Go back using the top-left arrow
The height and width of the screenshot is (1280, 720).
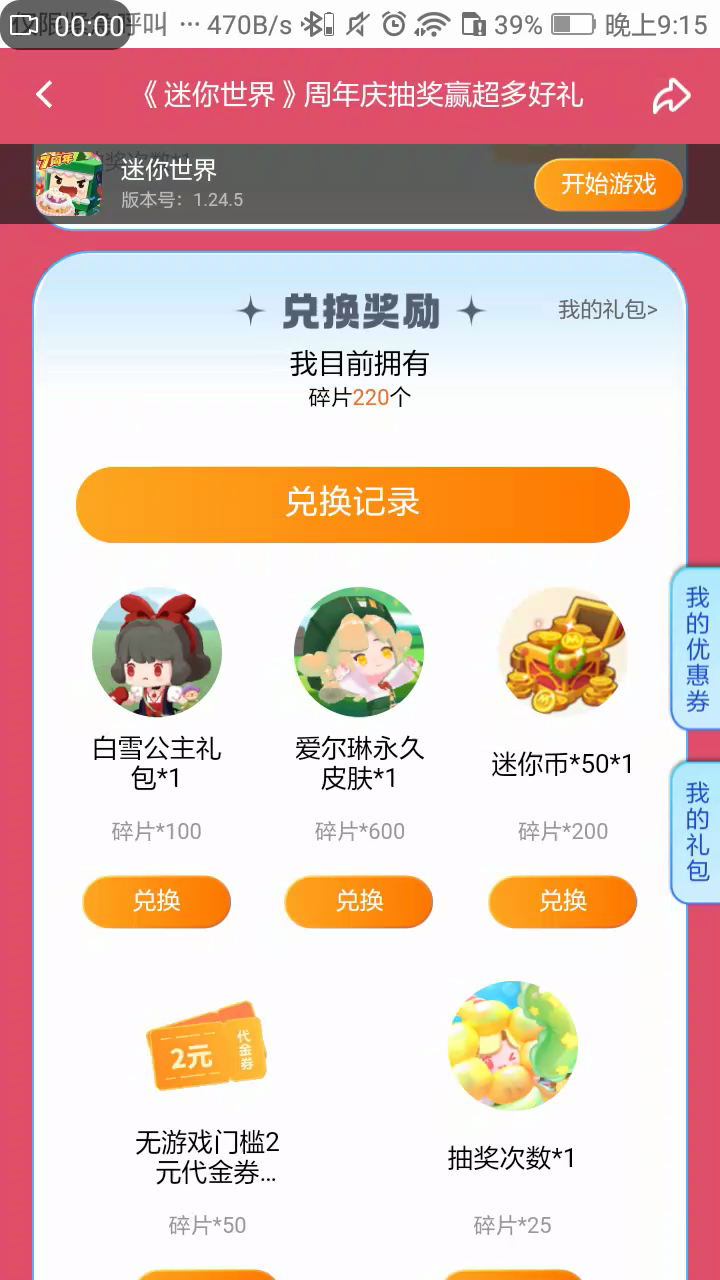pos(44,95)
